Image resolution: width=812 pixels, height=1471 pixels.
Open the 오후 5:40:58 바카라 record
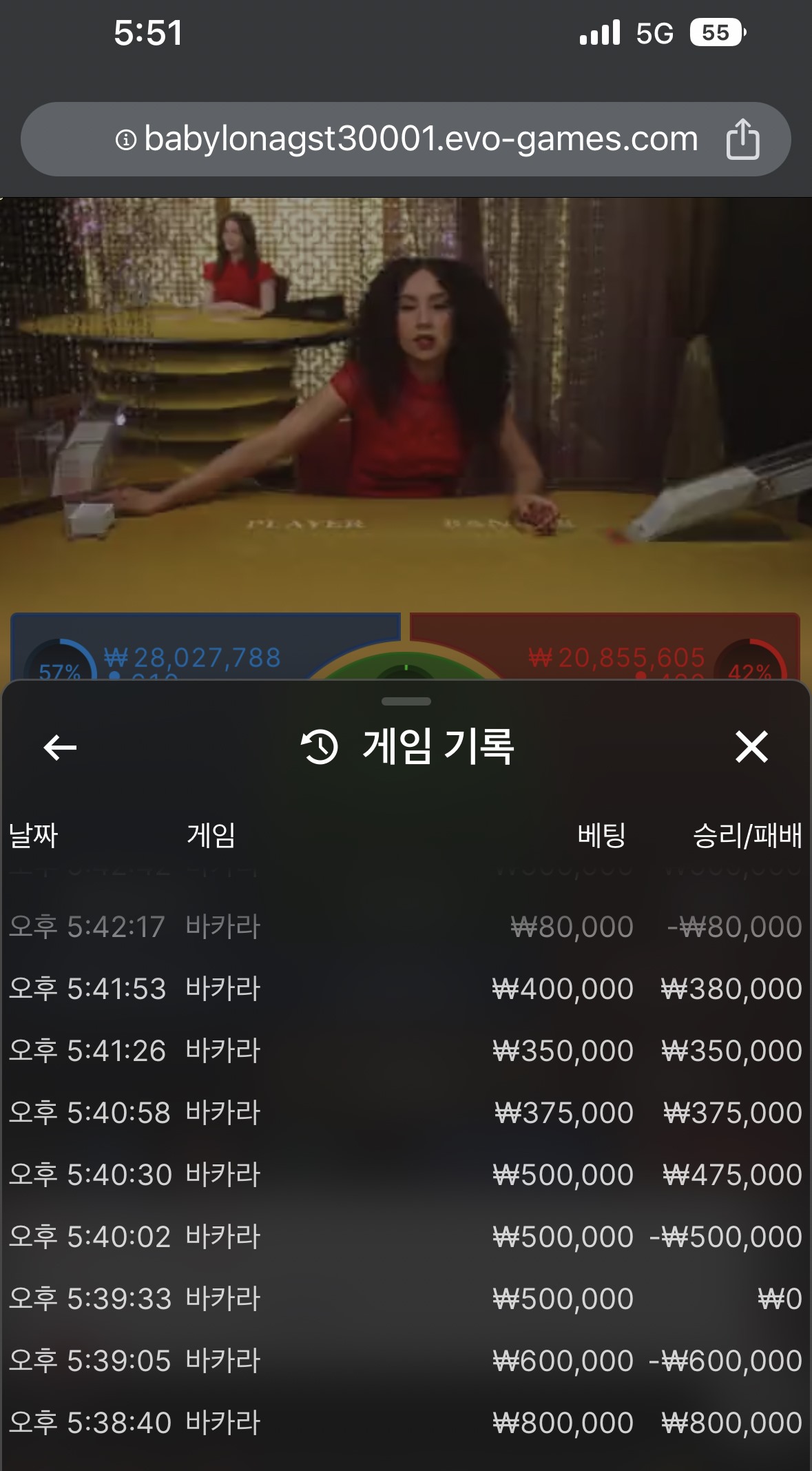point(405,1113)
